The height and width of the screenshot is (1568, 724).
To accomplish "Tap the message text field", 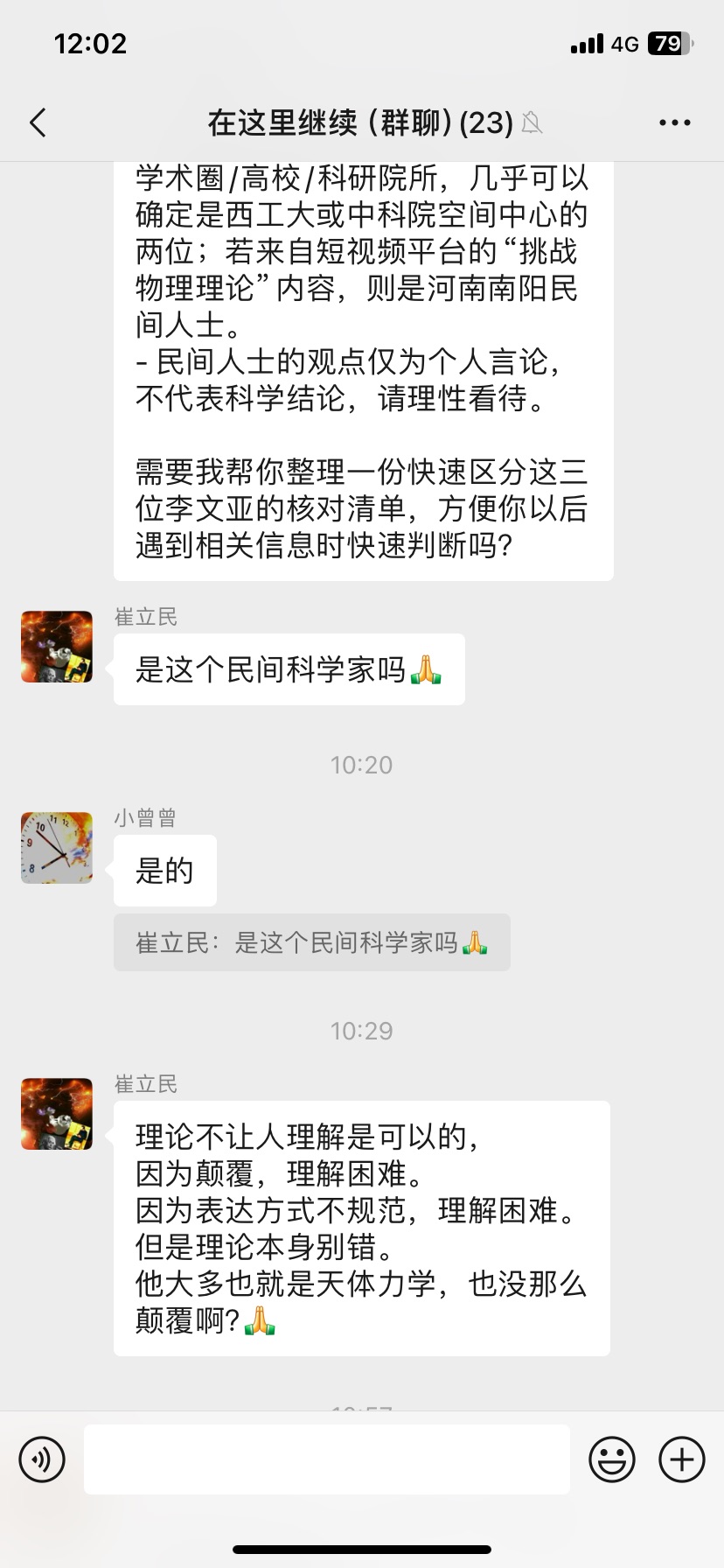I will (x=327, y=1459).
